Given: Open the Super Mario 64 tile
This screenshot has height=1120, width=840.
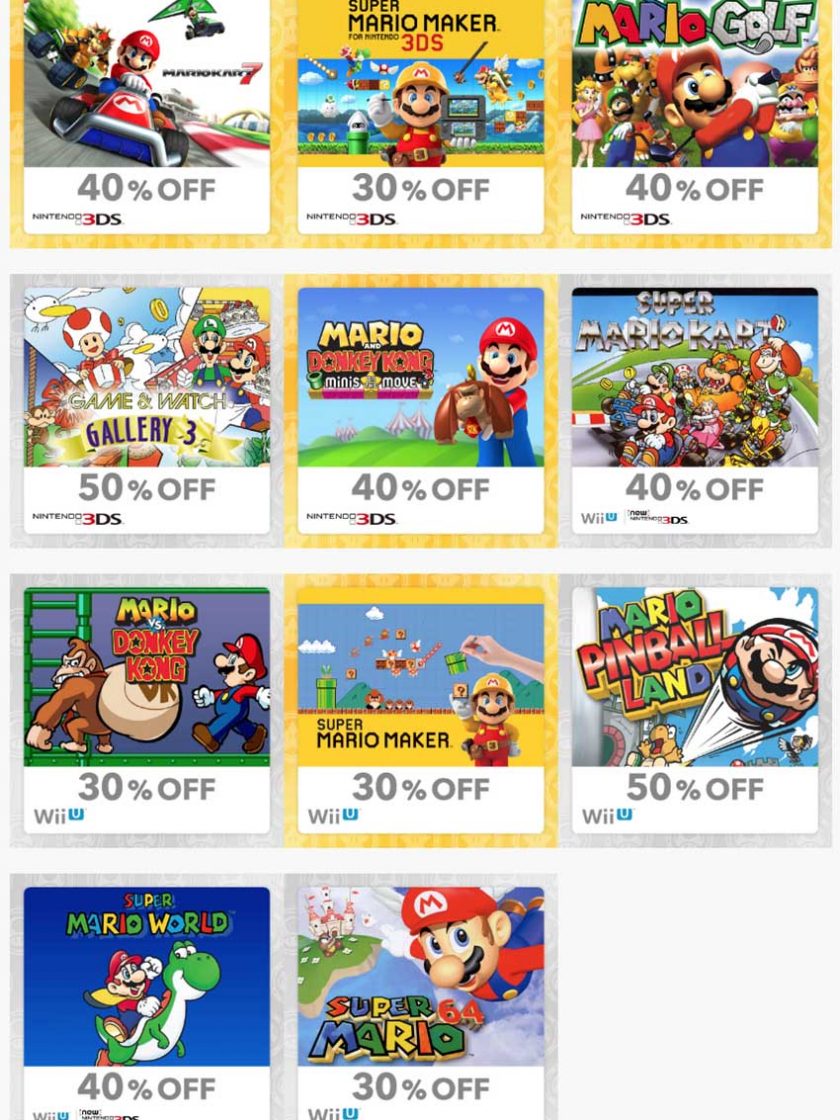Looking at the screenshot, I should (x=420, y=990).
